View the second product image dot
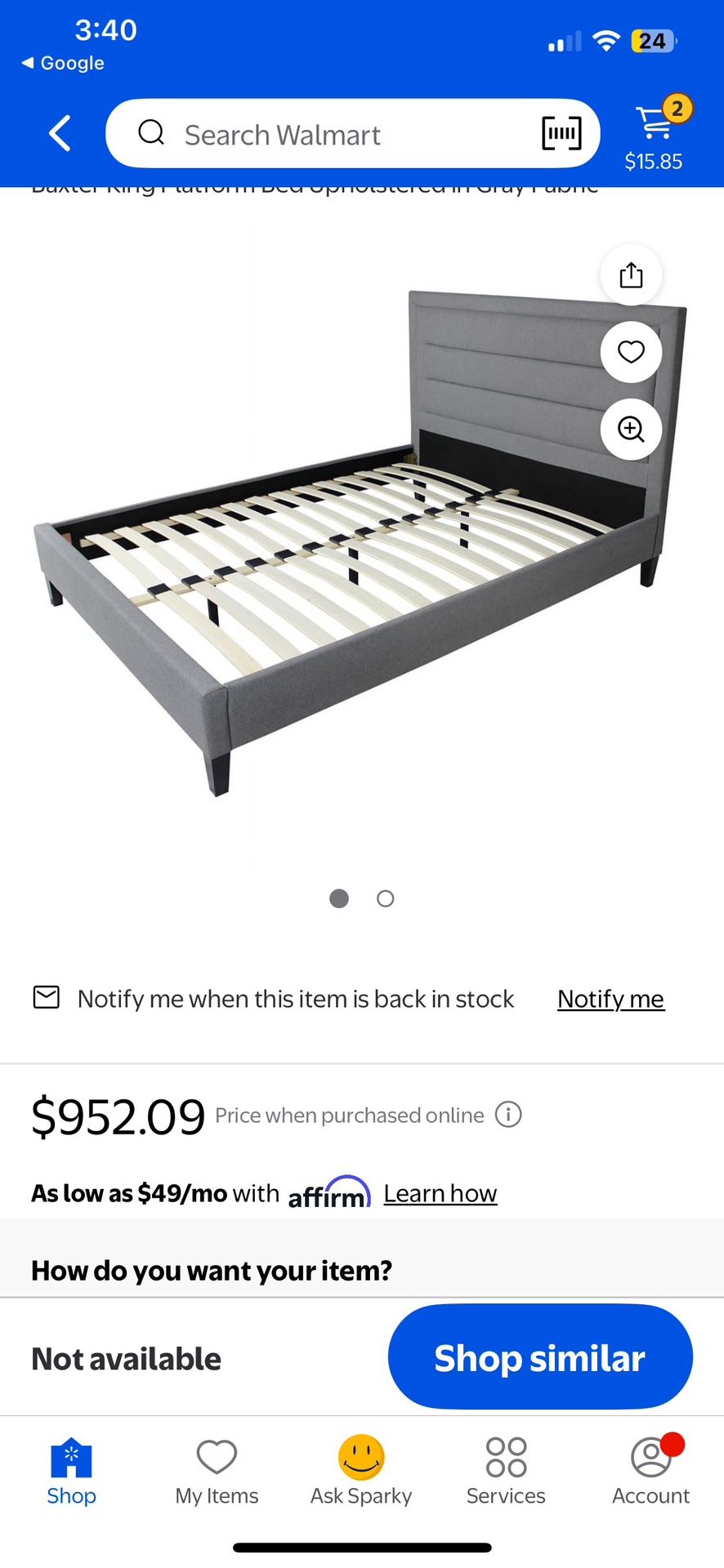The height and width of the screenshot is (1568, 724). coord(386,899)
